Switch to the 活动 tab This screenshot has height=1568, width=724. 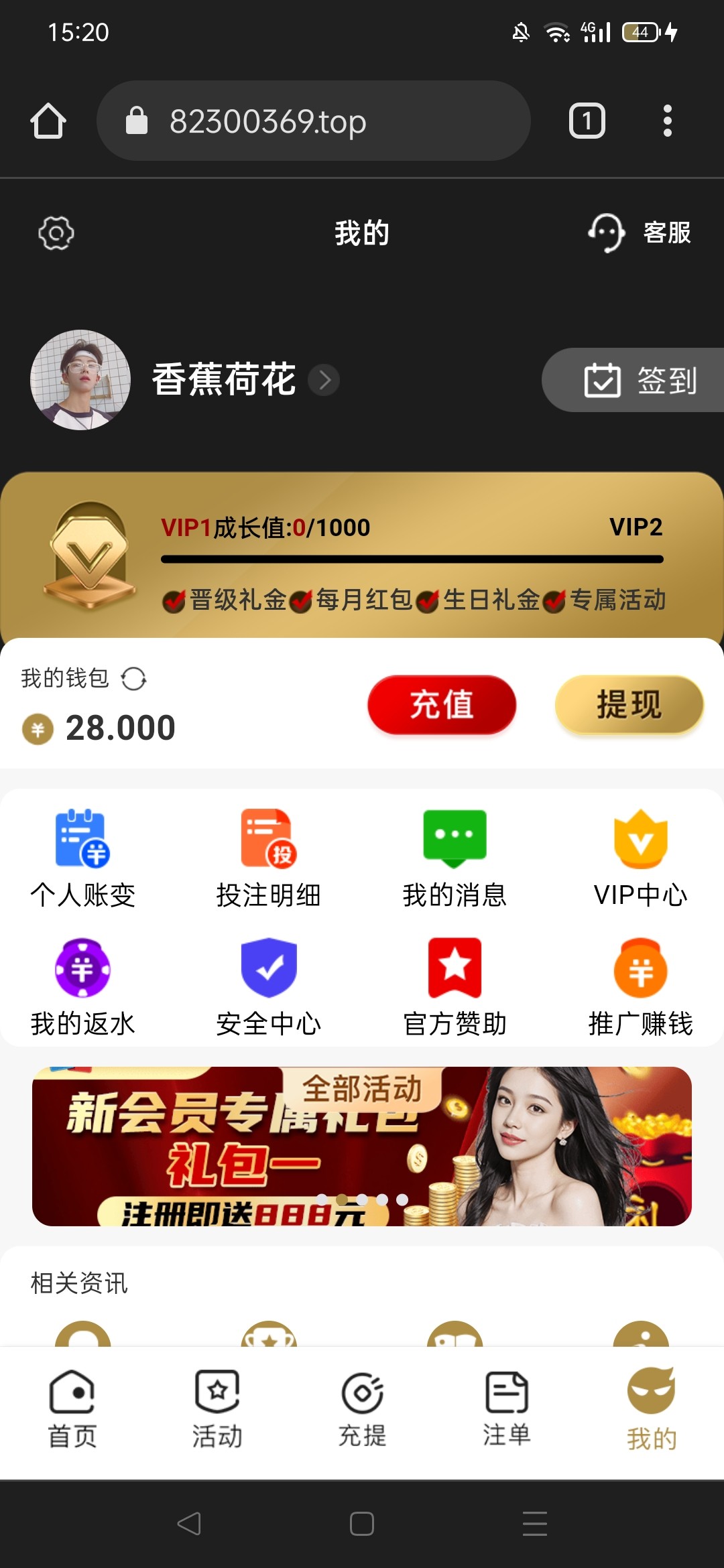click(x=217, y=1409)
